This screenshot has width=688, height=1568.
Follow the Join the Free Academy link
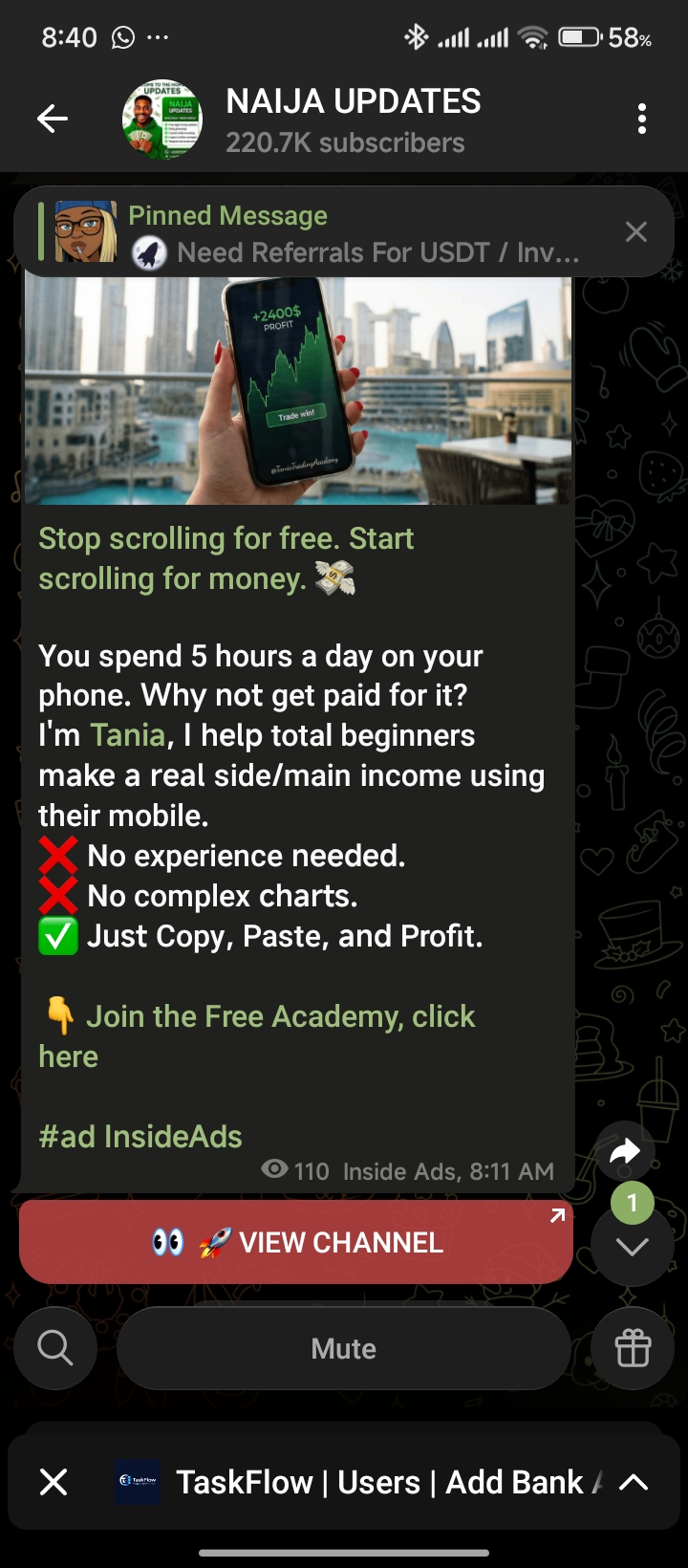[279, 1016]
